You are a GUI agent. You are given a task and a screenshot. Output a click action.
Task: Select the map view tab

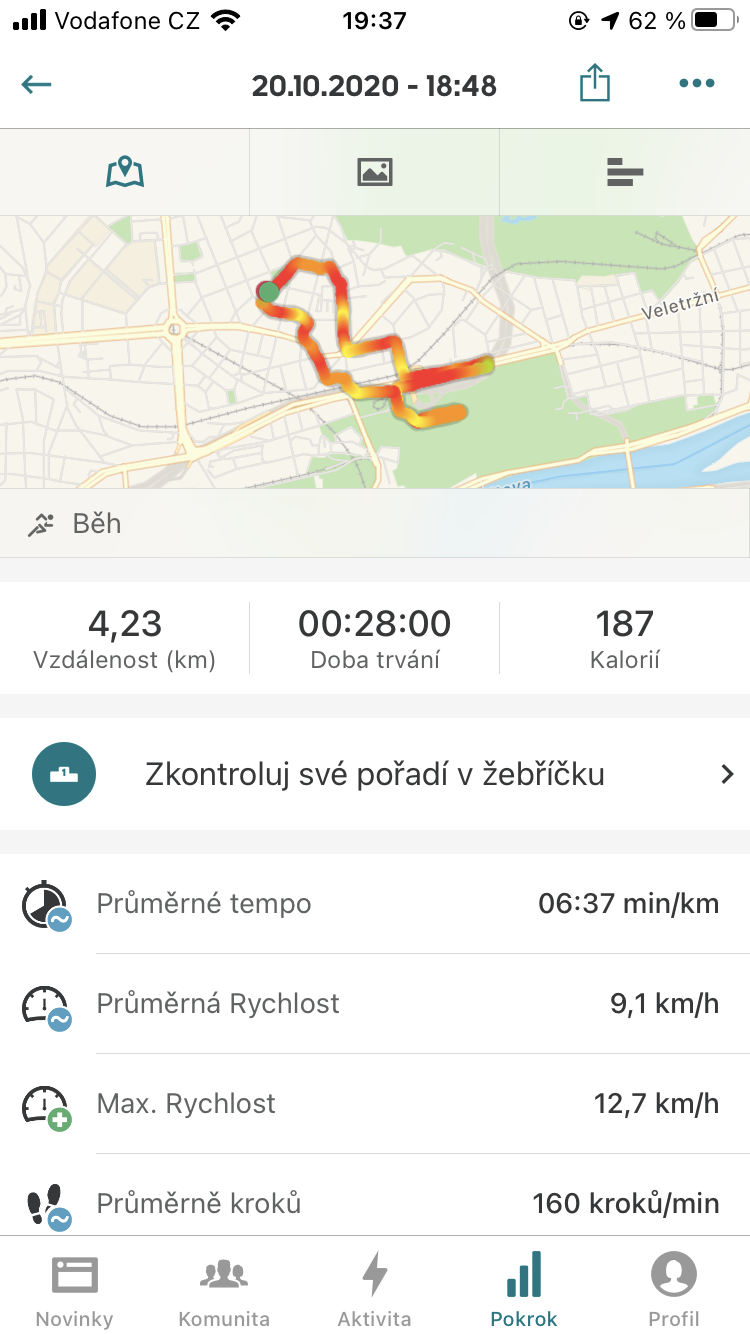(x=125, y=172)
